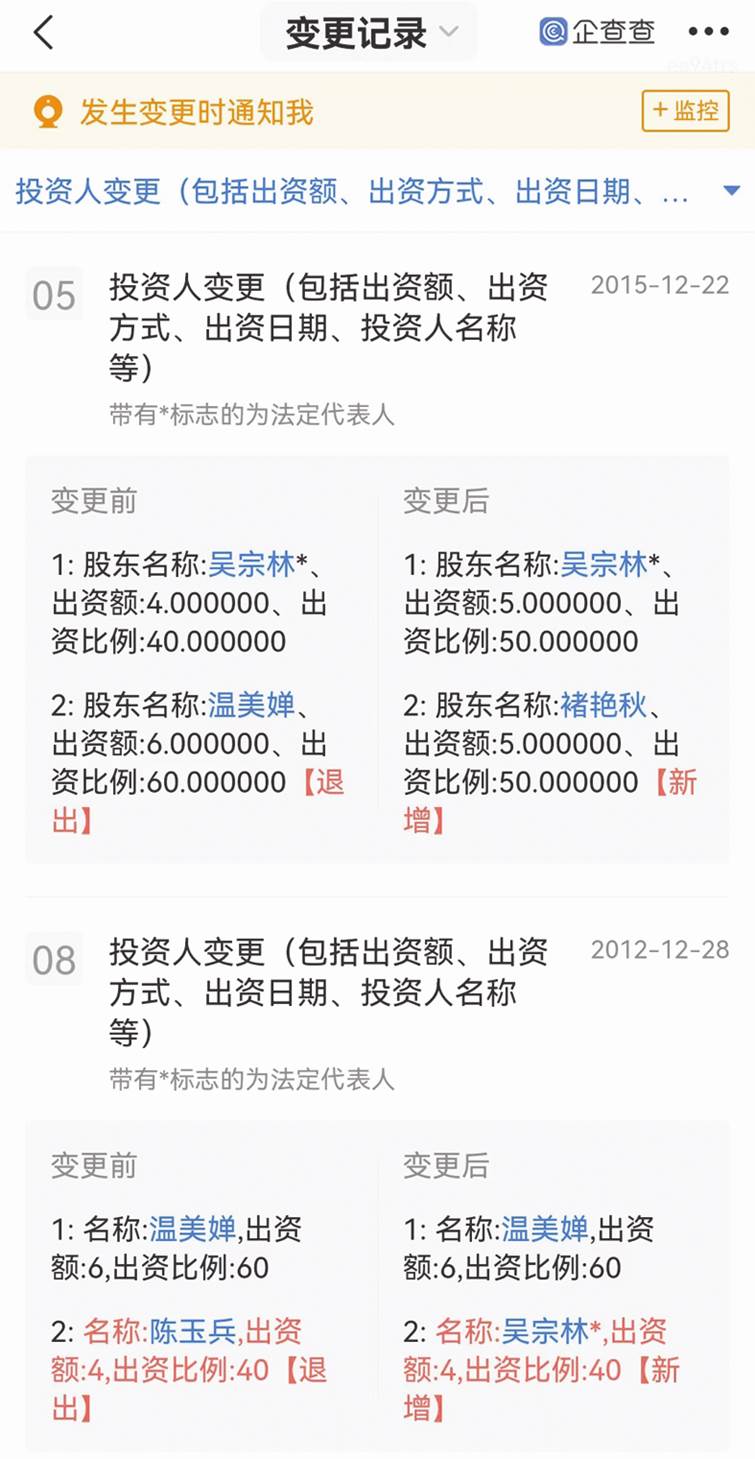Open 陈玉兵 shareholder link
755x1459 pixels.
point(193,1332)
